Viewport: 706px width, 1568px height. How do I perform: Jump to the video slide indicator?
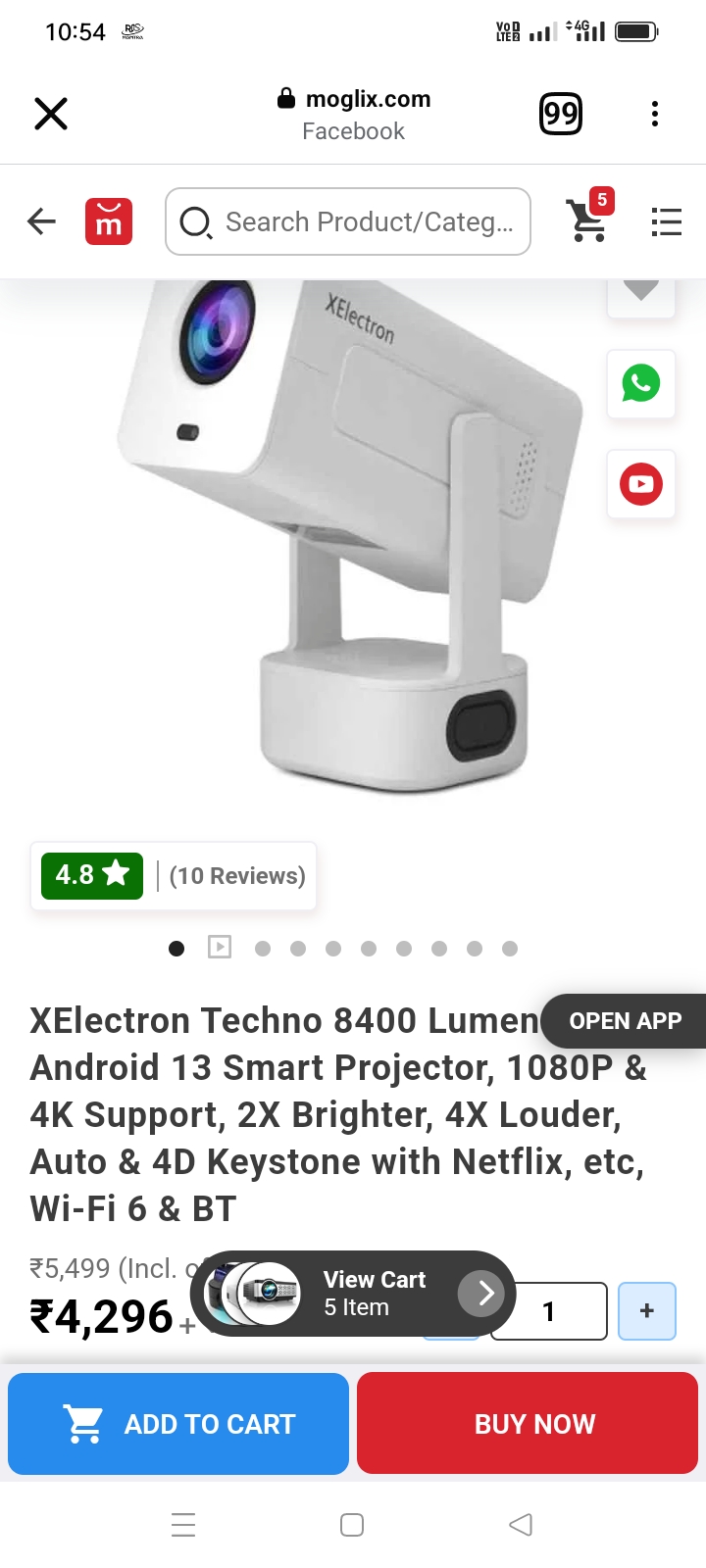220,947
